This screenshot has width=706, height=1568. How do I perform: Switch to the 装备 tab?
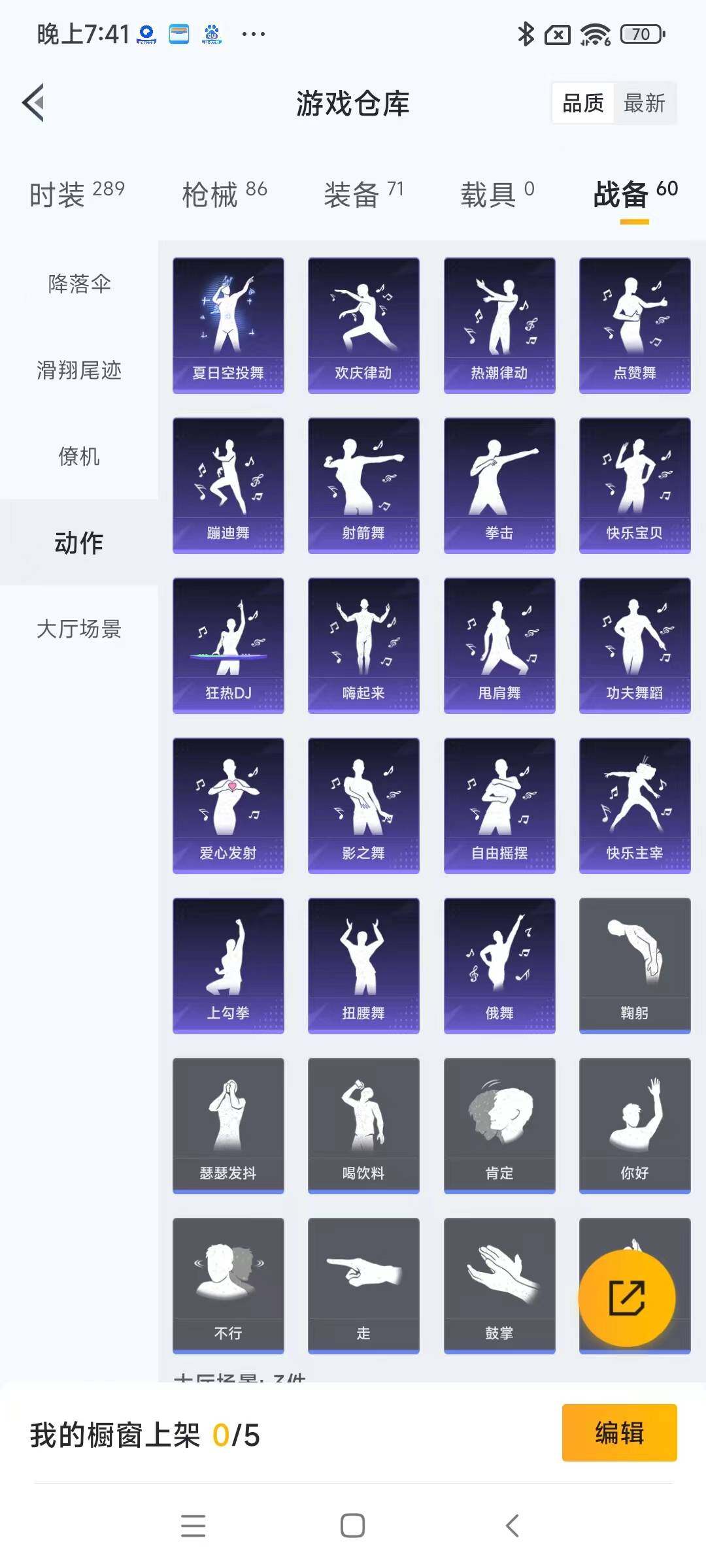tap(363, 195)
